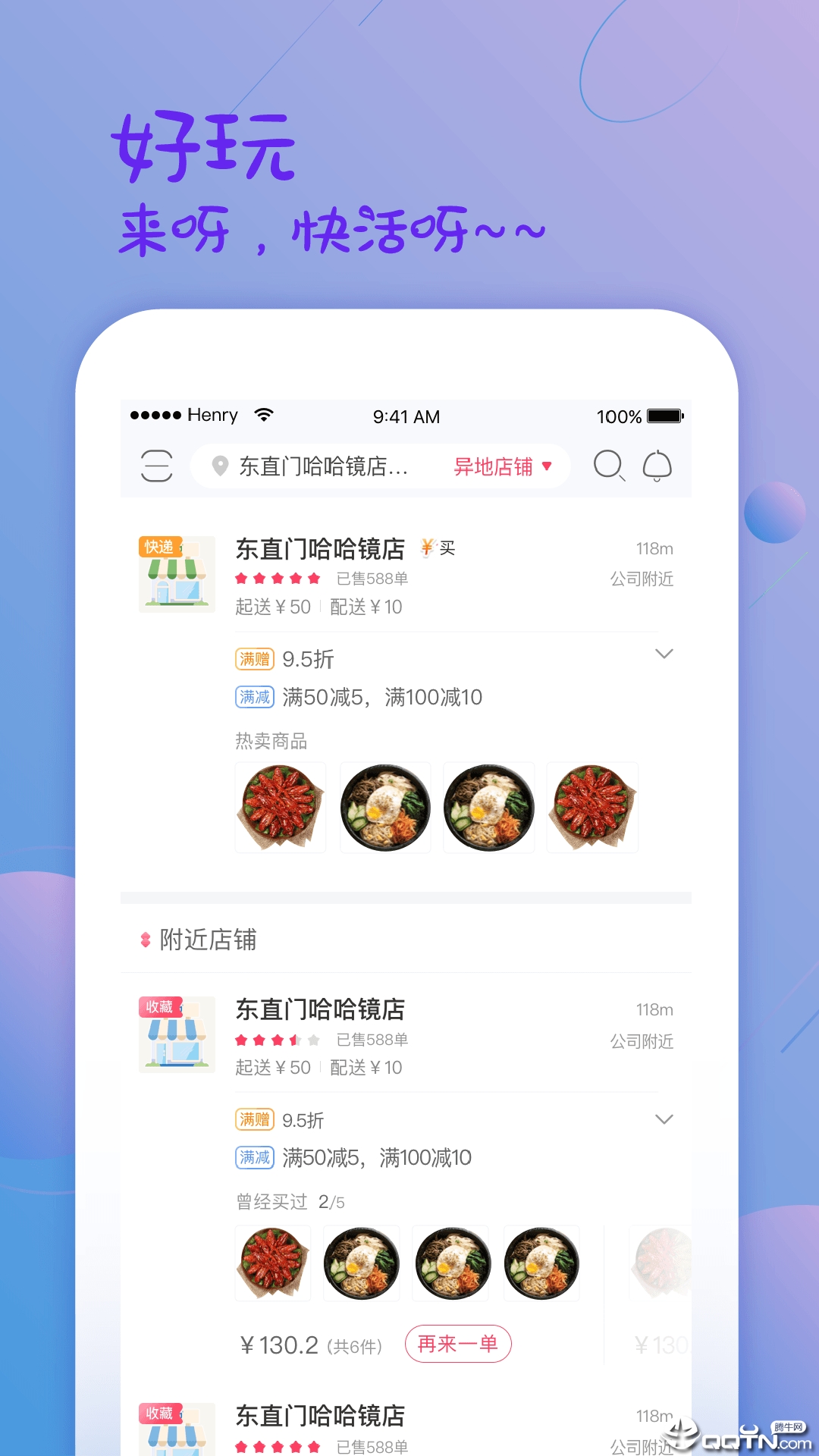The image size is (819, 1456).
Task: Toggle the 满减 promotion label
Action: 255,698
